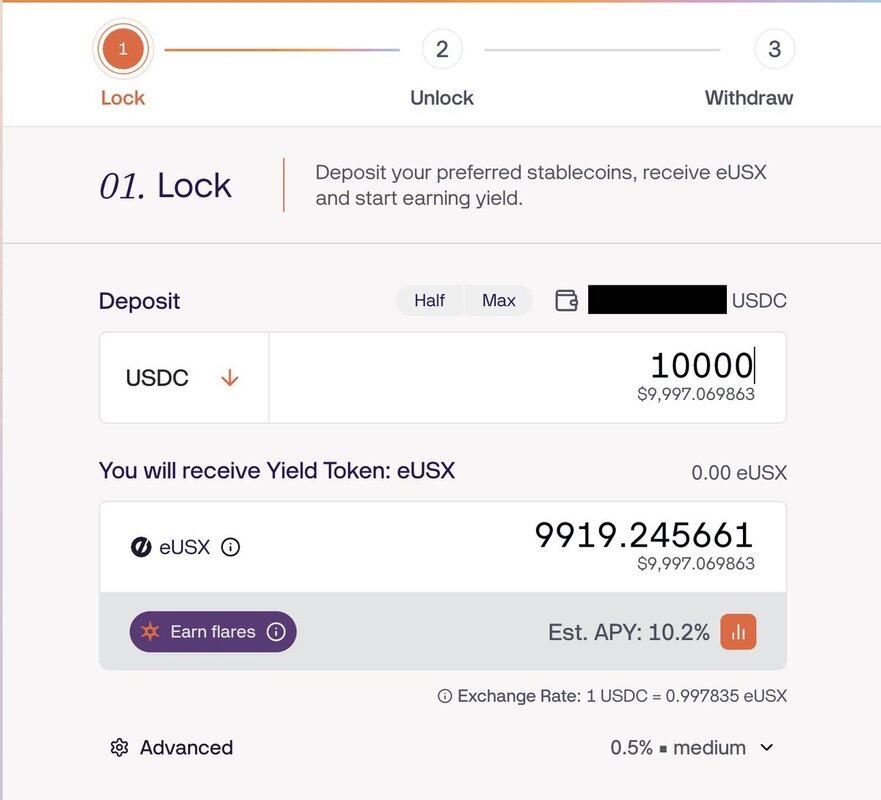
Task: Show exchange rate info icon
Action: click(x=445, y=696)
